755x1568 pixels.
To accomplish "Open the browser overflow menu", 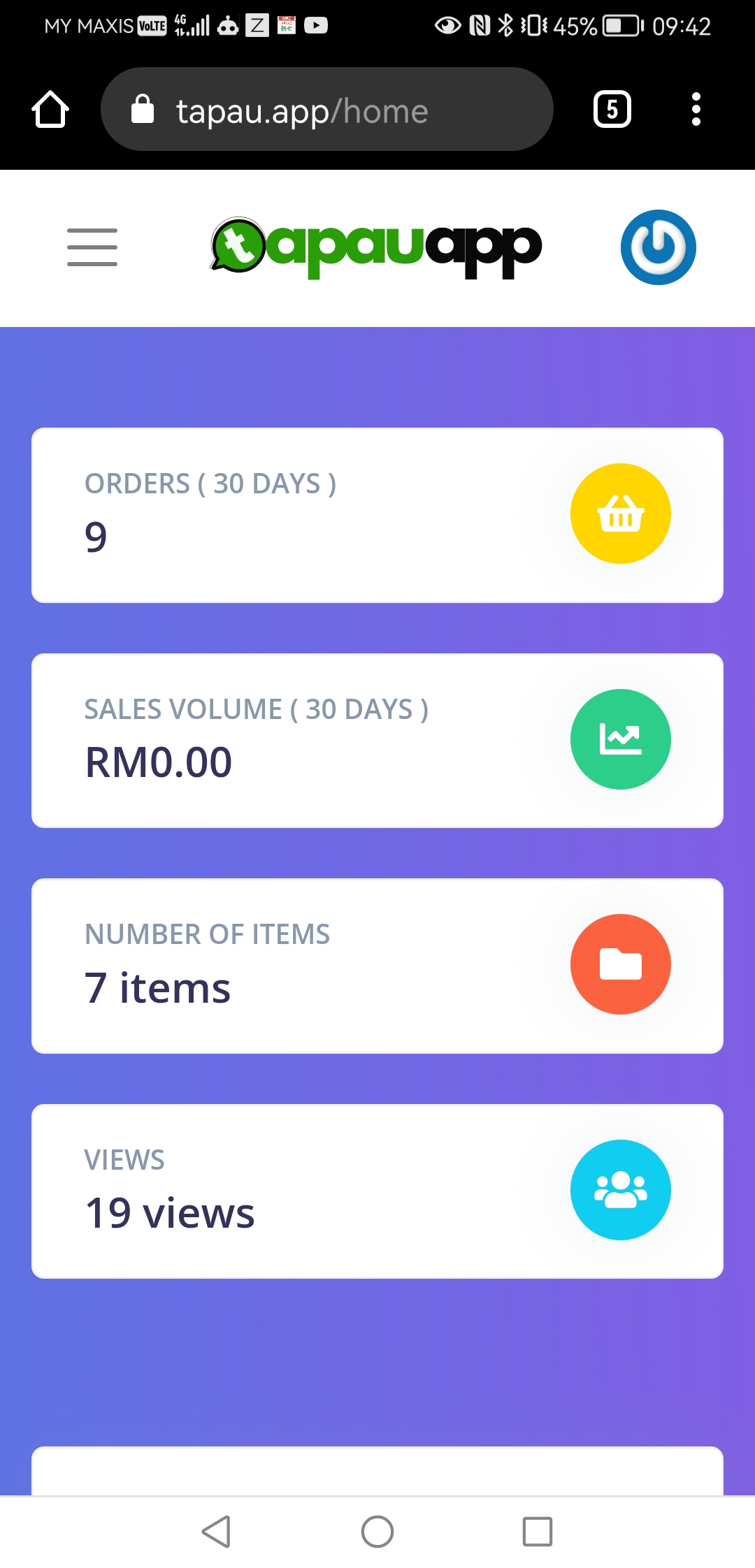I will click(x=696, y=110).
